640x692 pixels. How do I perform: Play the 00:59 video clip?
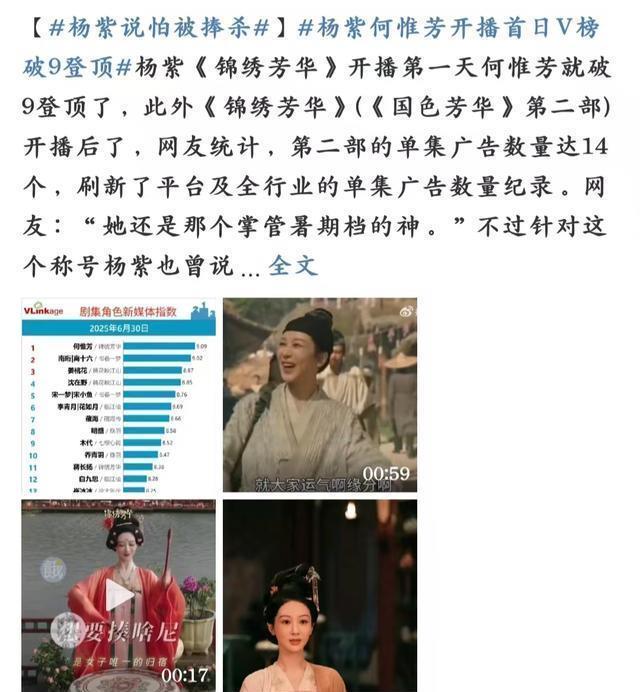[320, 395]
